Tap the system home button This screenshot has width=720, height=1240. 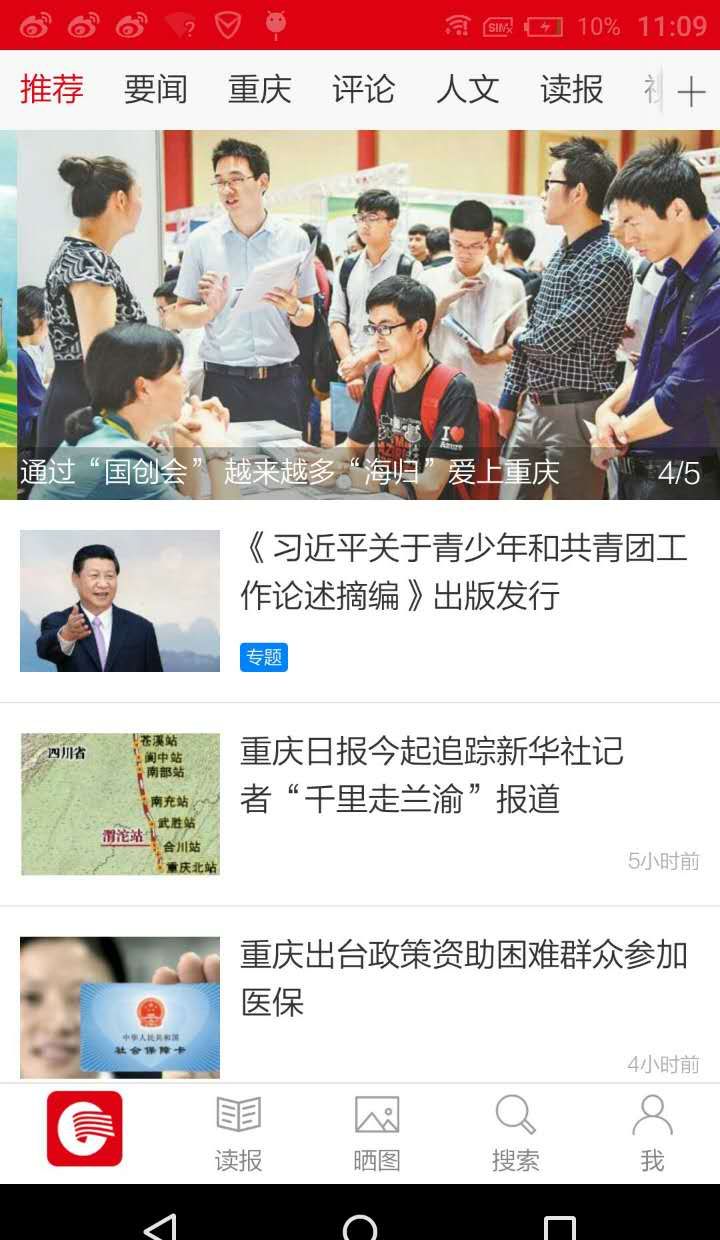(x=360, y=1226)
